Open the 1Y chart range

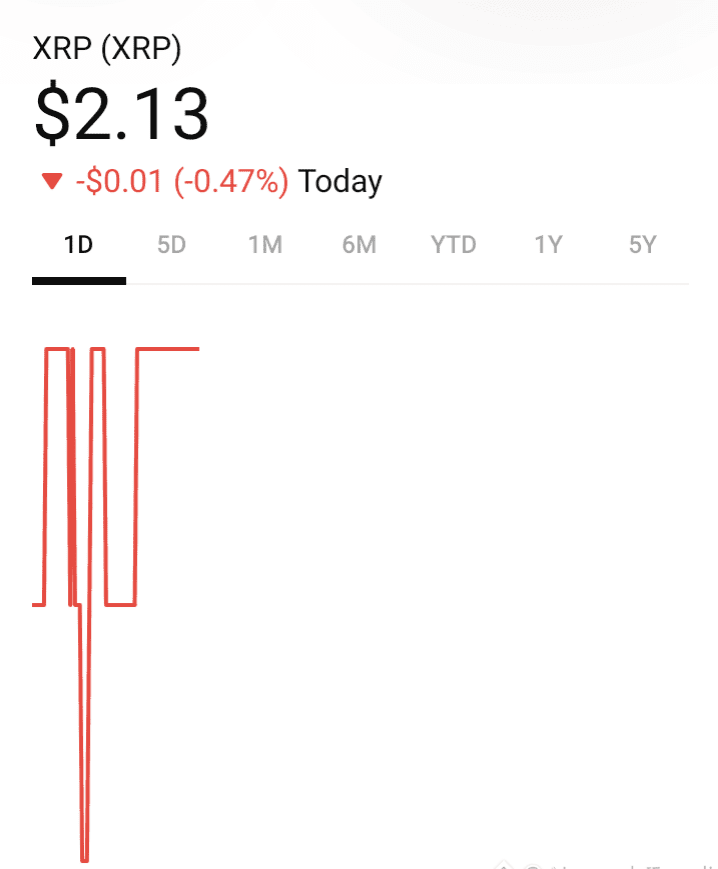pyautogui.click(x=548, y=245)
